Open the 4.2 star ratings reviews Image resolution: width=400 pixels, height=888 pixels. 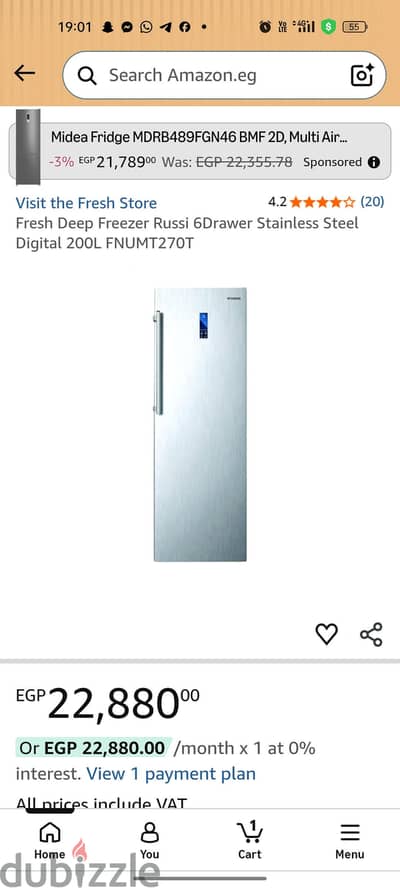326,202
